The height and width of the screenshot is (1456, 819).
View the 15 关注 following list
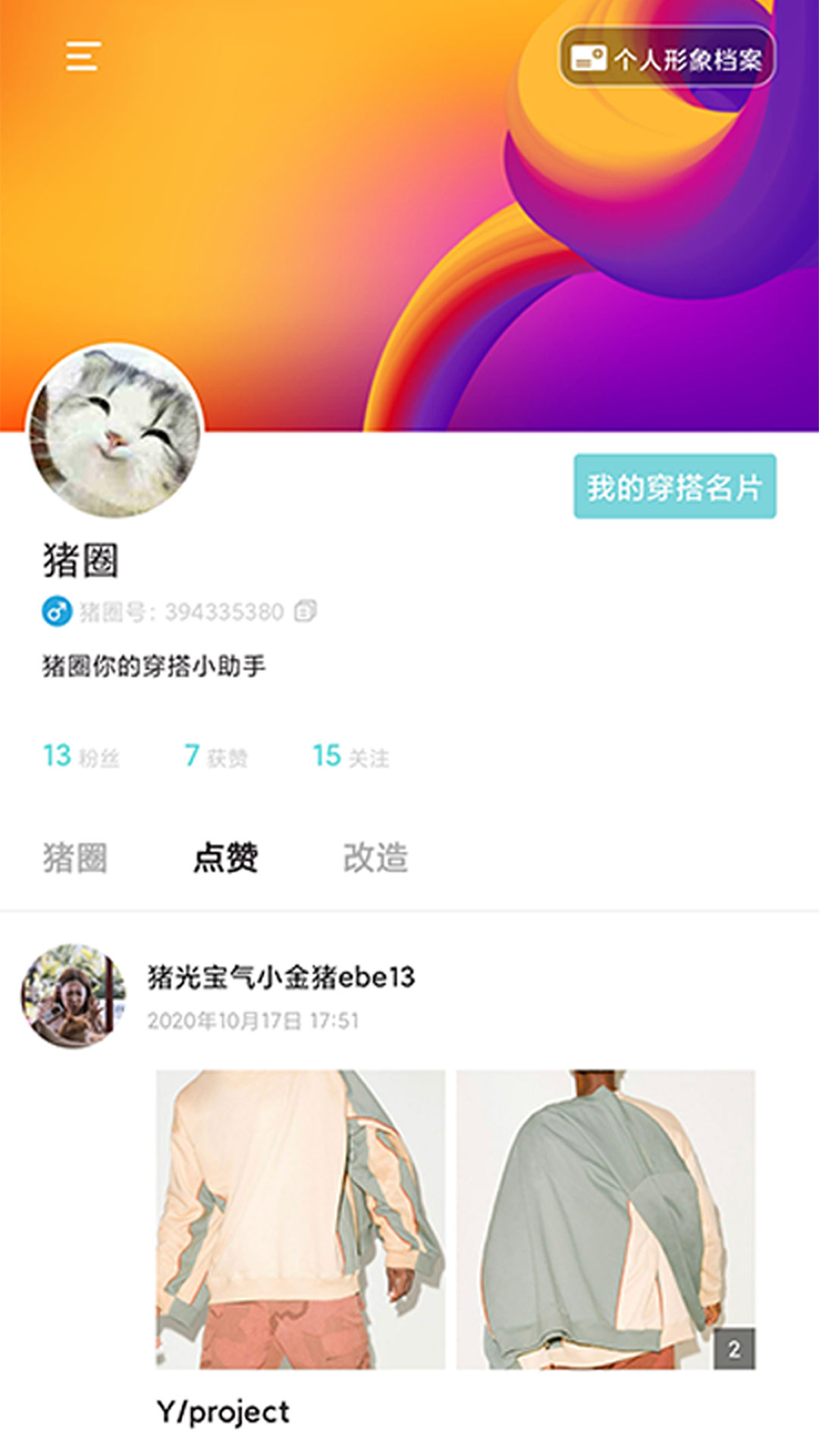coord(351,756)
